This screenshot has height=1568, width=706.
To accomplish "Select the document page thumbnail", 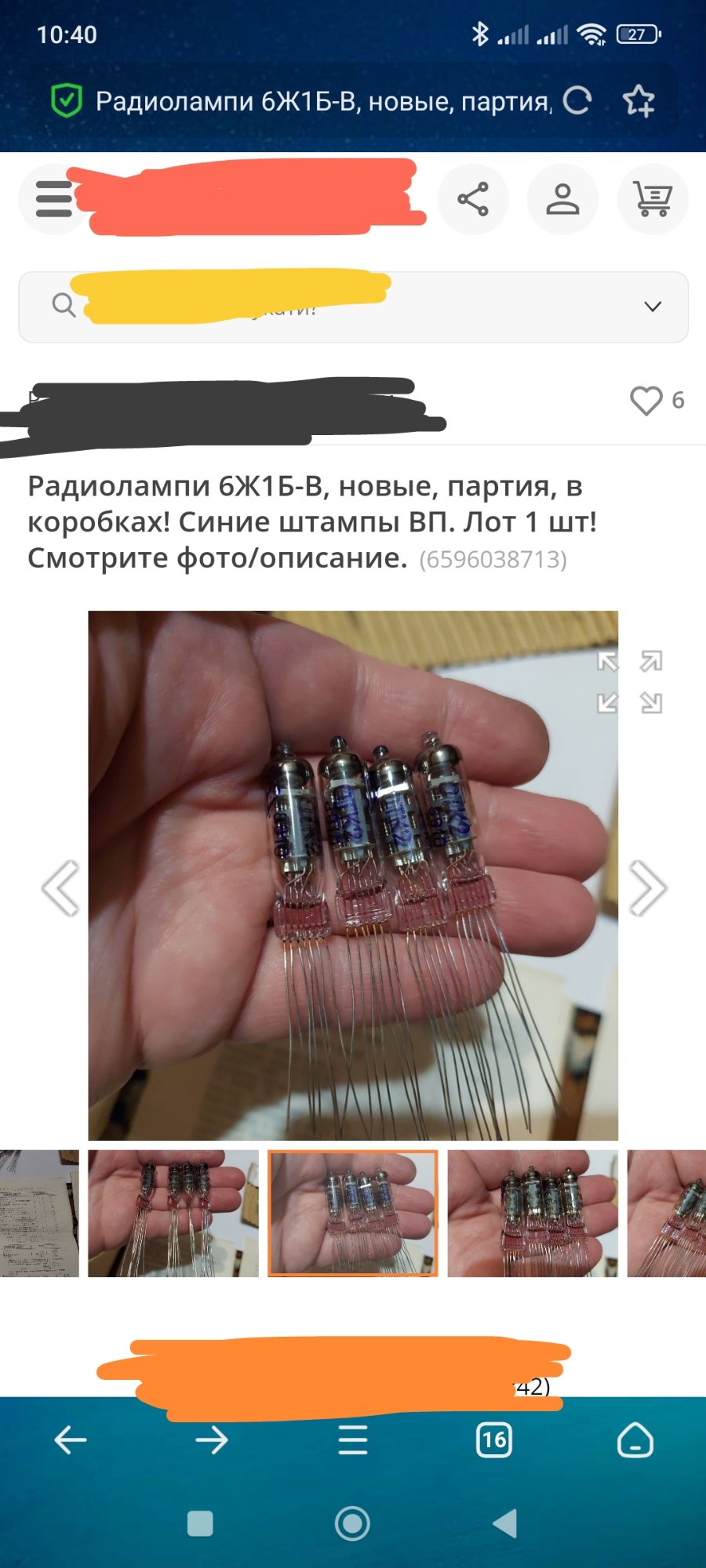I will click(39, 1214).
